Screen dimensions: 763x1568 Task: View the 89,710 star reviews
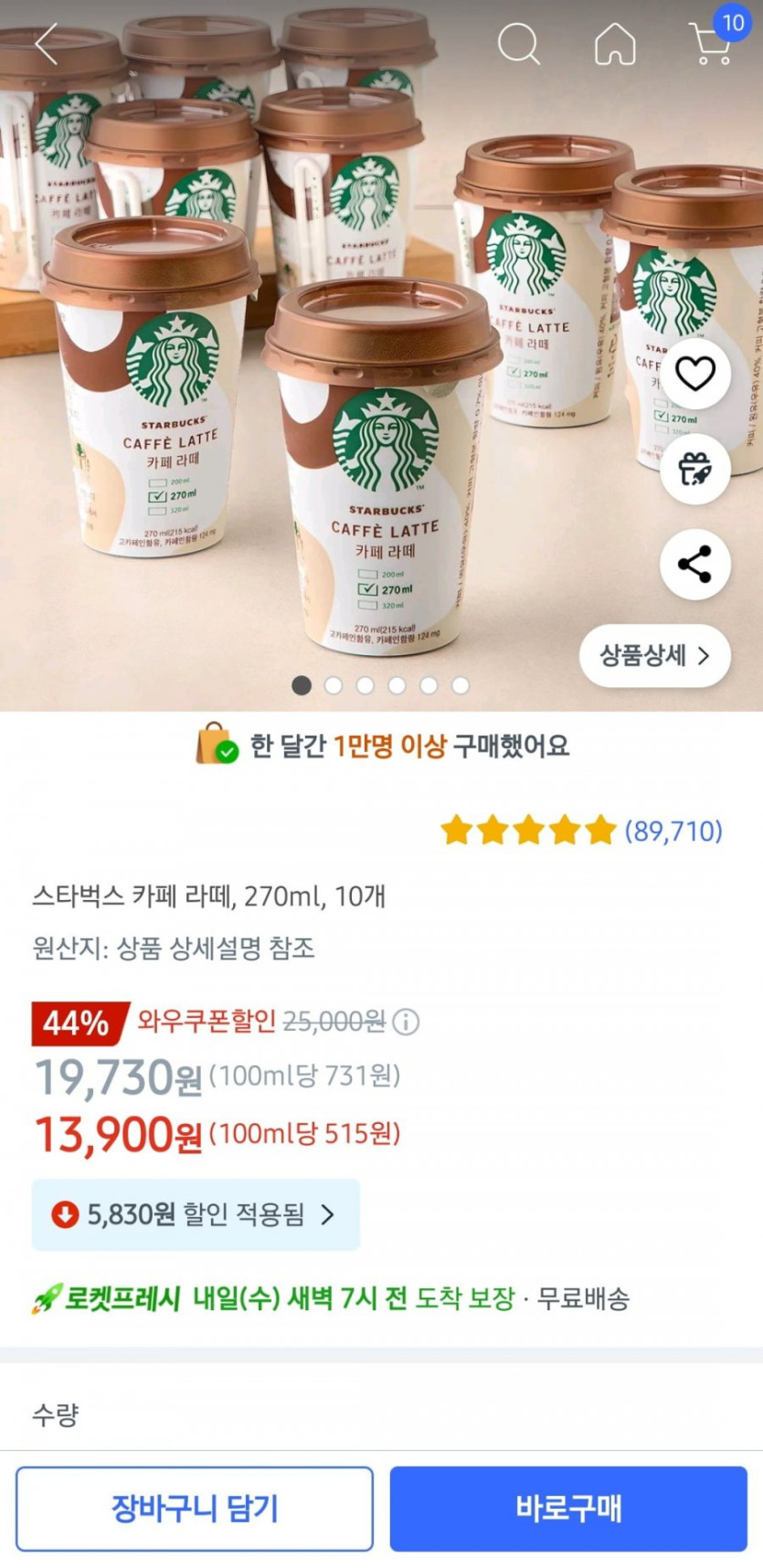pos(581,831)
